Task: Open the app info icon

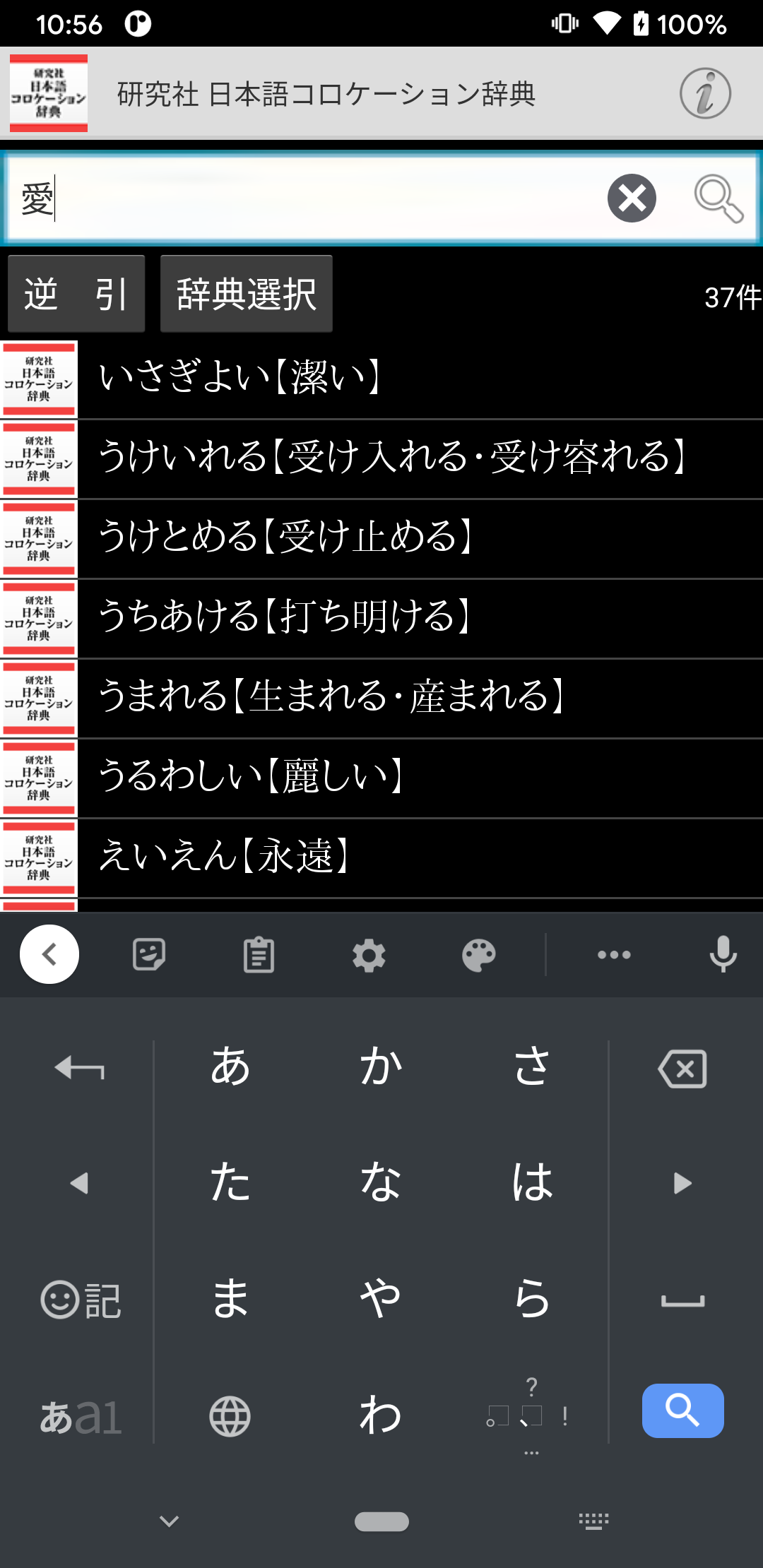Action: point(705,93)
